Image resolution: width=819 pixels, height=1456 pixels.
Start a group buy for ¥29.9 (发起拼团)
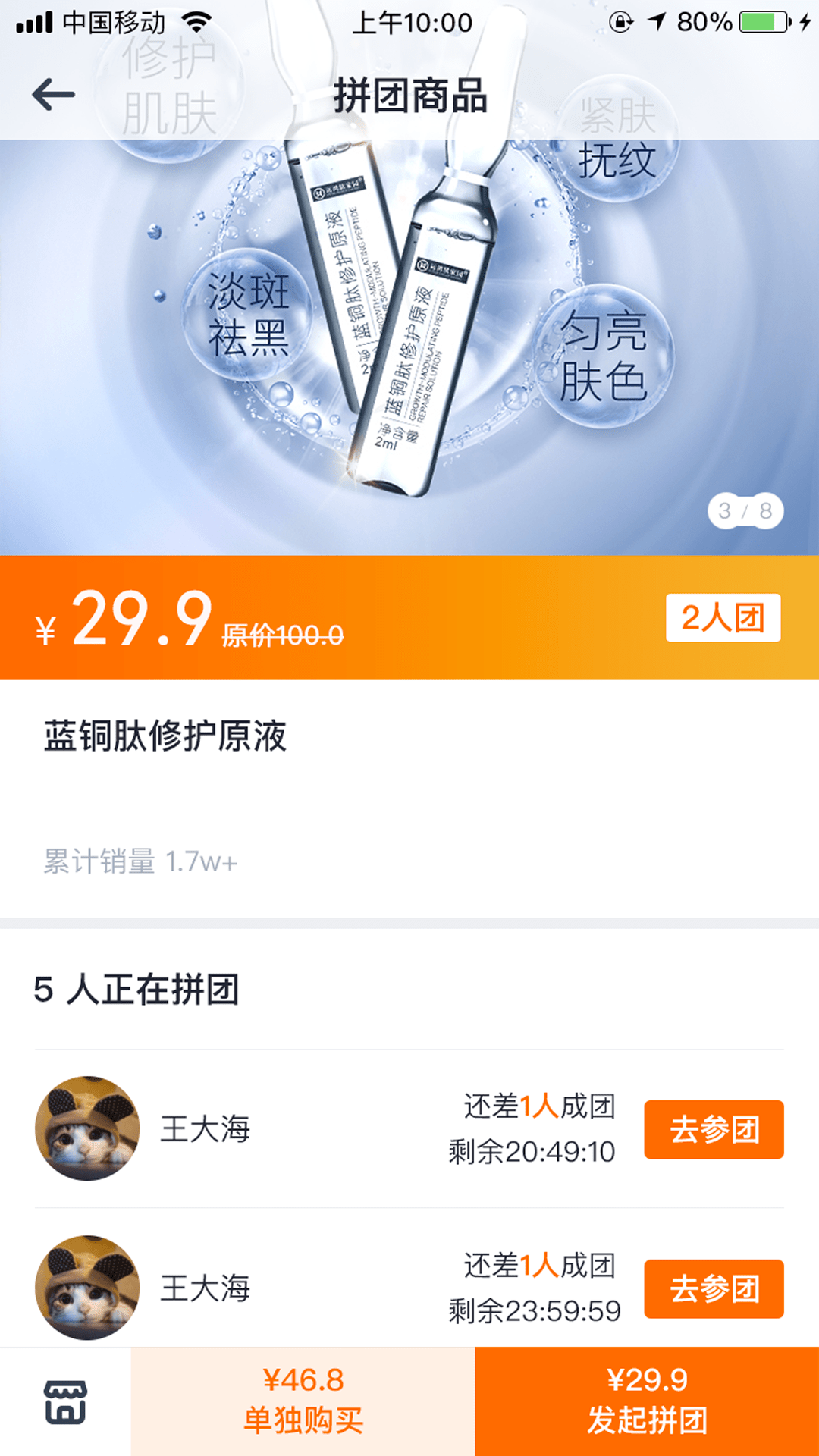(647, 1401)
